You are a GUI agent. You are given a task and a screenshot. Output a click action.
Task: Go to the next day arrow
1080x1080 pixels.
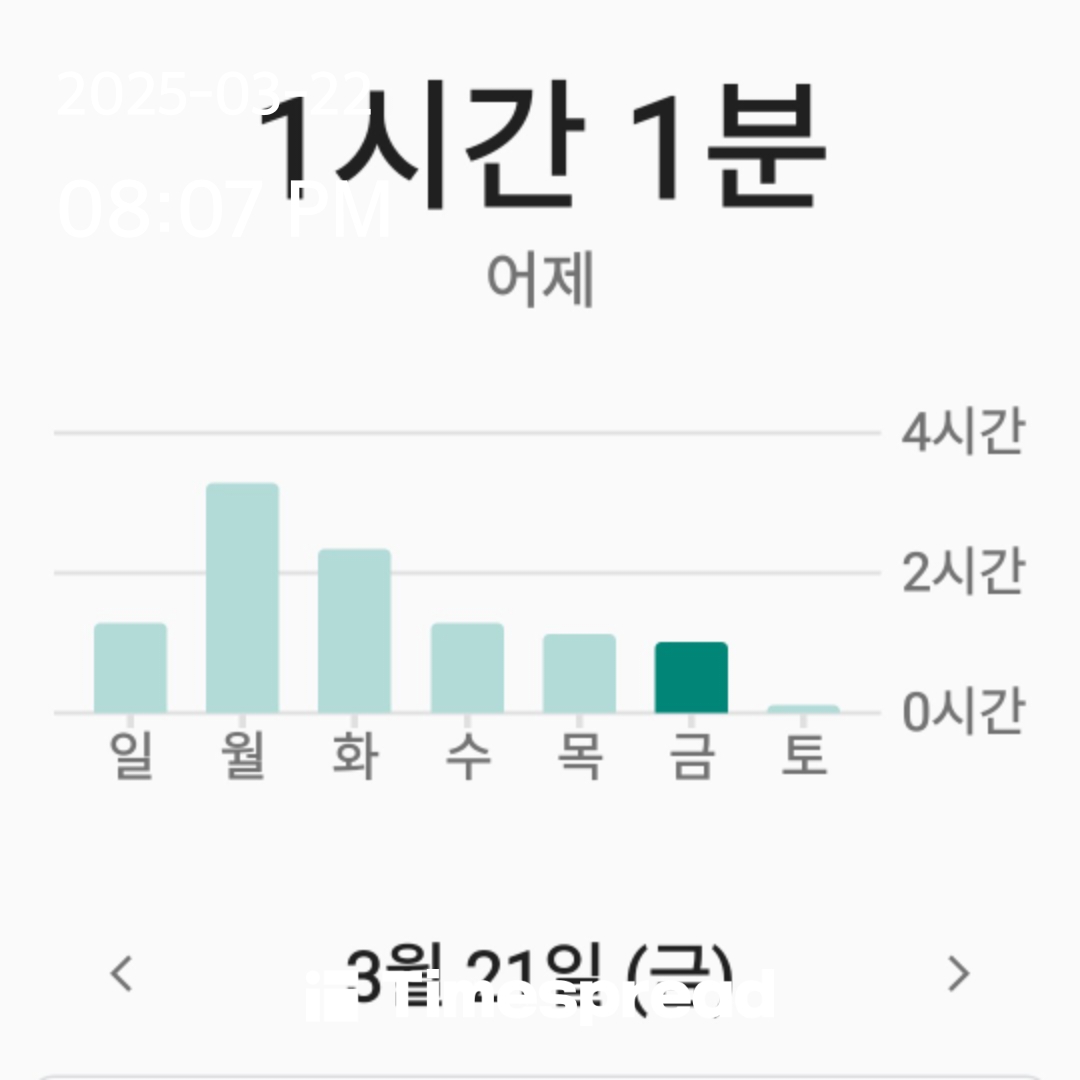point(958,973)
